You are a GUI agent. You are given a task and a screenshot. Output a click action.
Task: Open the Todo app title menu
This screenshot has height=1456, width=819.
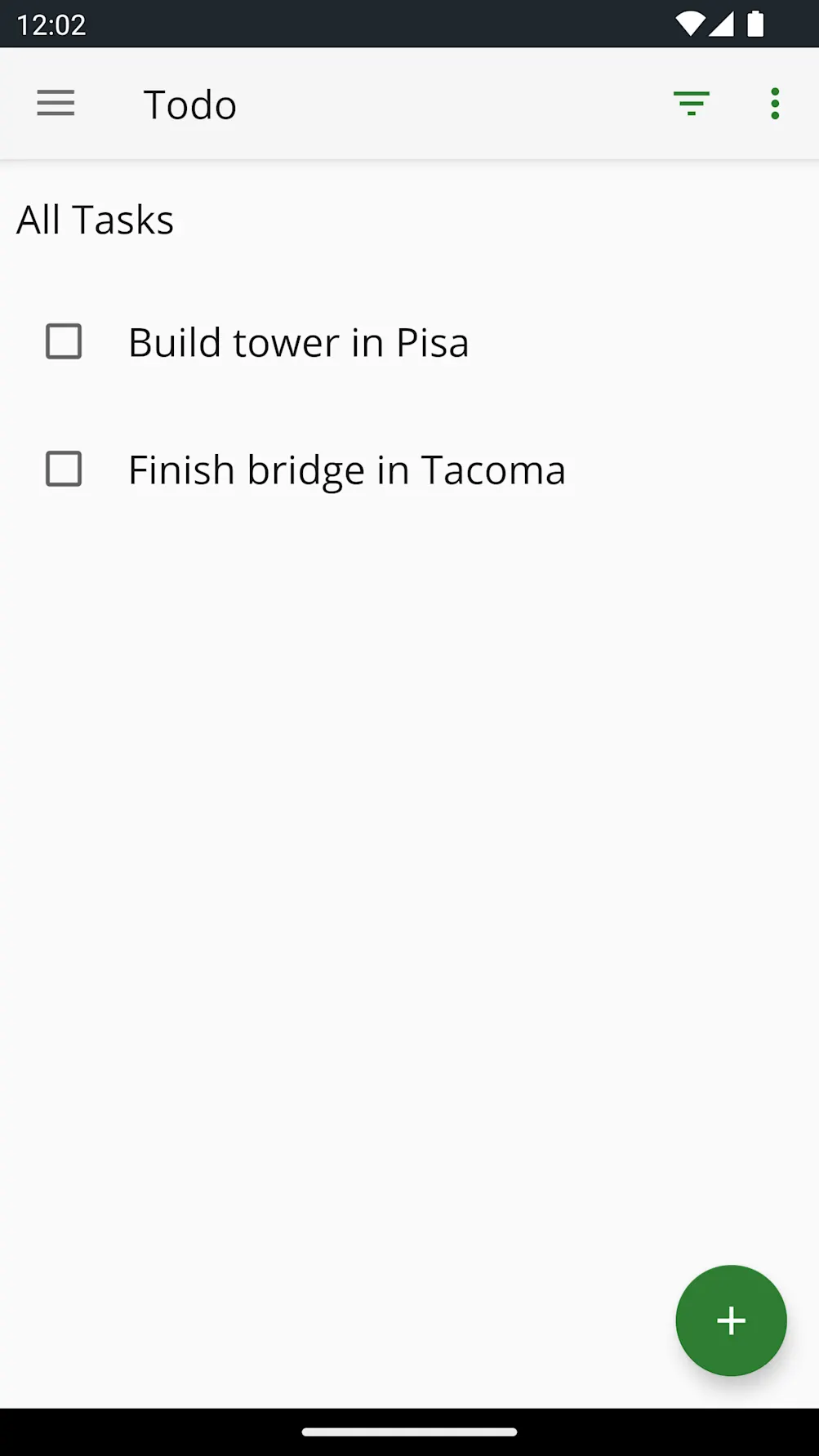pos(189,103)
